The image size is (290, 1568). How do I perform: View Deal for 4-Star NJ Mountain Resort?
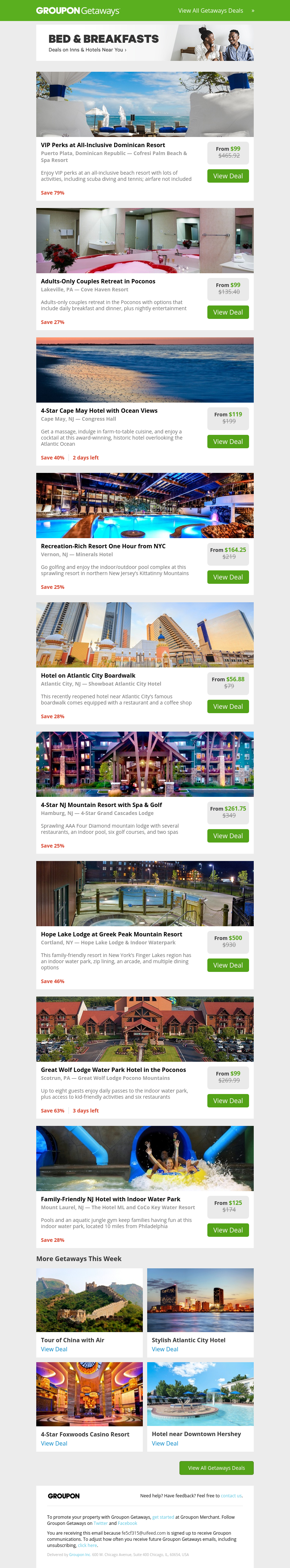pos(228,836)
